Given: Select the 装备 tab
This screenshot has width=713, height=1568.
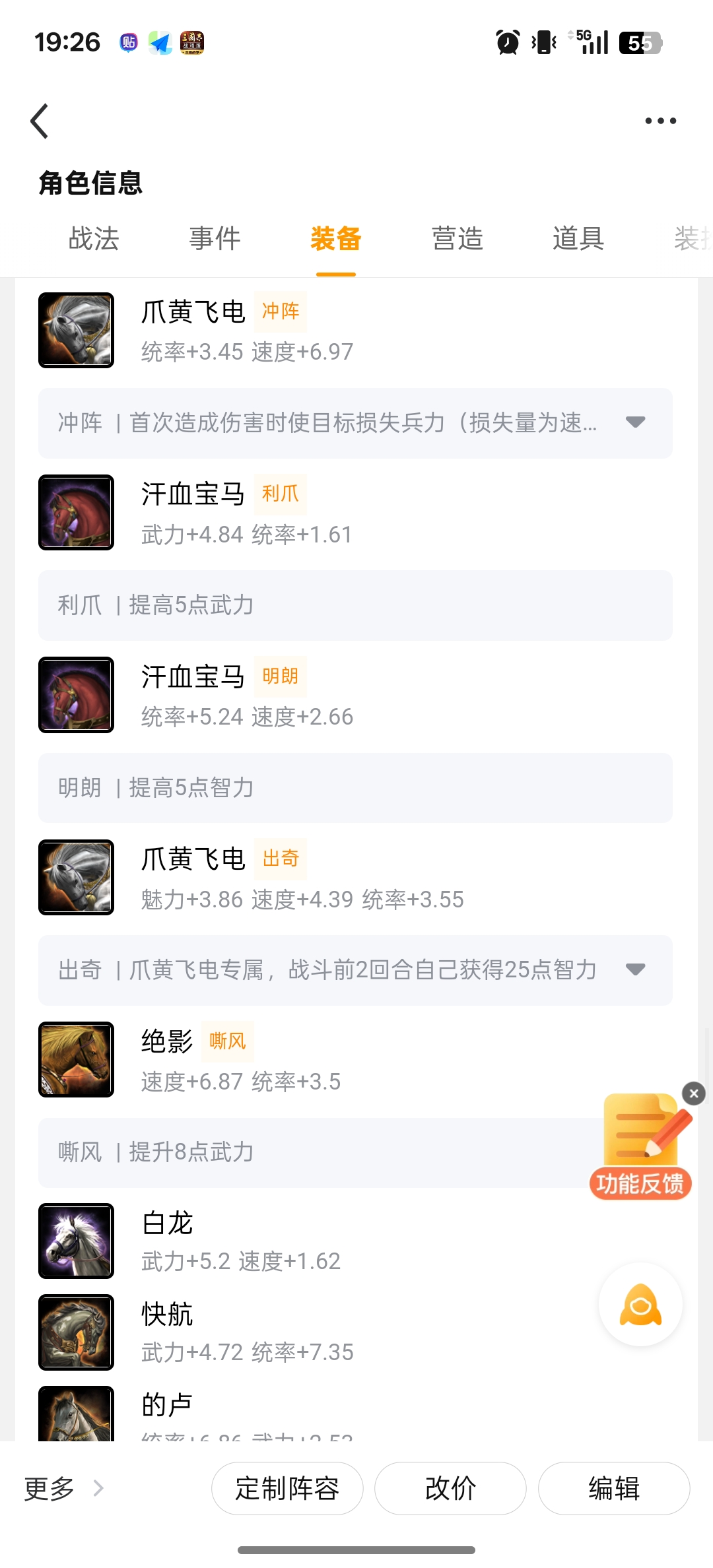Looking at the screenshot, I should [336, 239].
